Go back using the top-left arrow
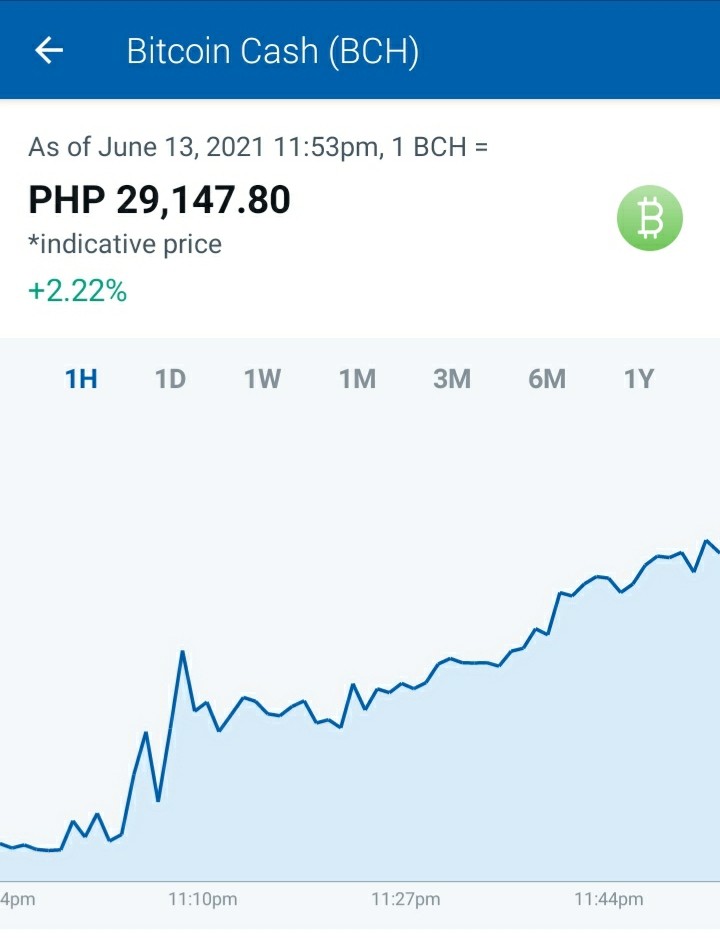Screen dimensions: 720x938 [49, 50]
